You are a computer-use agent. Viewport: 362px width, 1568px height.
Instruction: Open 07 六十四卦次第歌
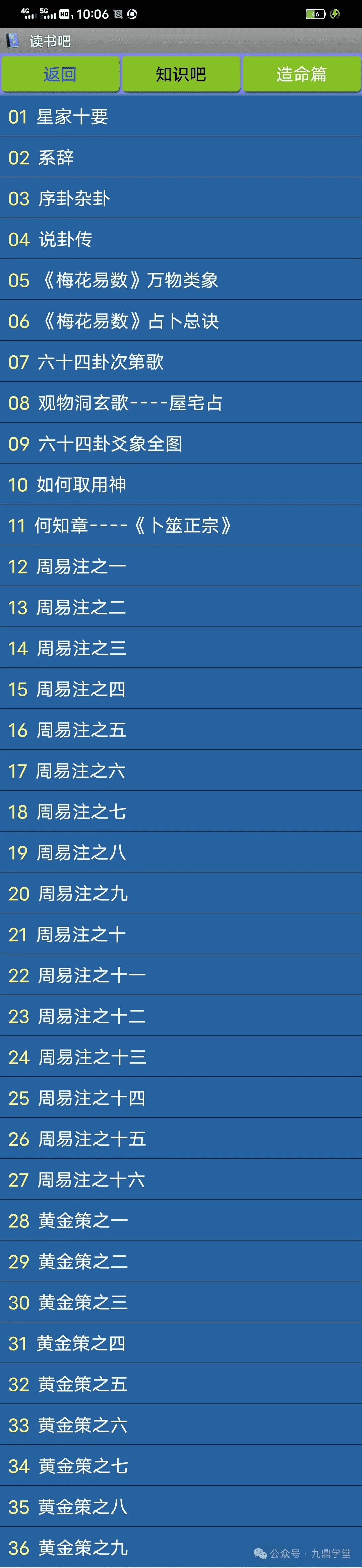pos(181,362)
